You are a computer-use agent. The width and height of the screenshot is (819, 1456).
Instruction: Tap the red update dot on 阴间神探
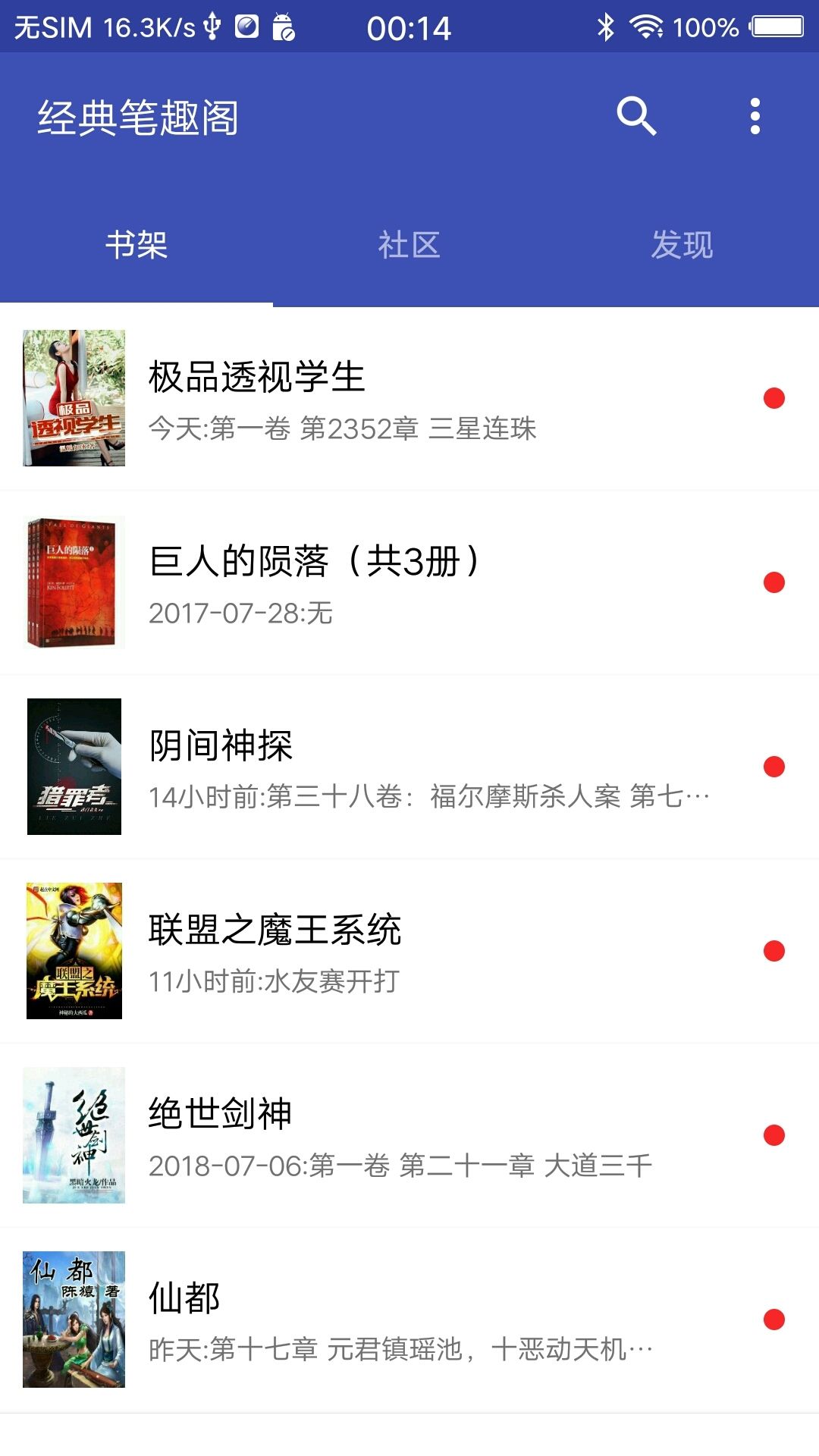coord(773,766)
